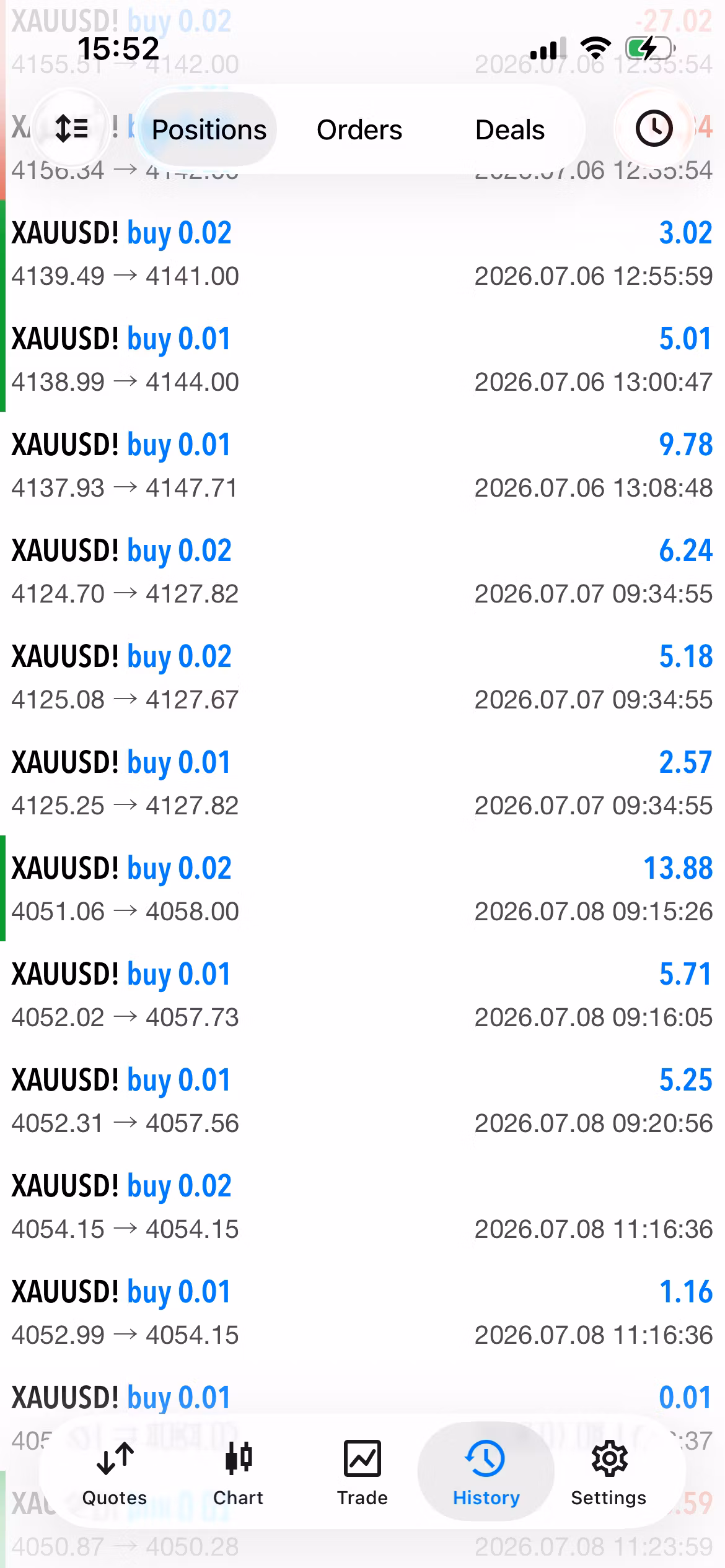Screen dimensions: 725x1568
Task: Switch to the Trade tab
Action: coord(362,1473)
